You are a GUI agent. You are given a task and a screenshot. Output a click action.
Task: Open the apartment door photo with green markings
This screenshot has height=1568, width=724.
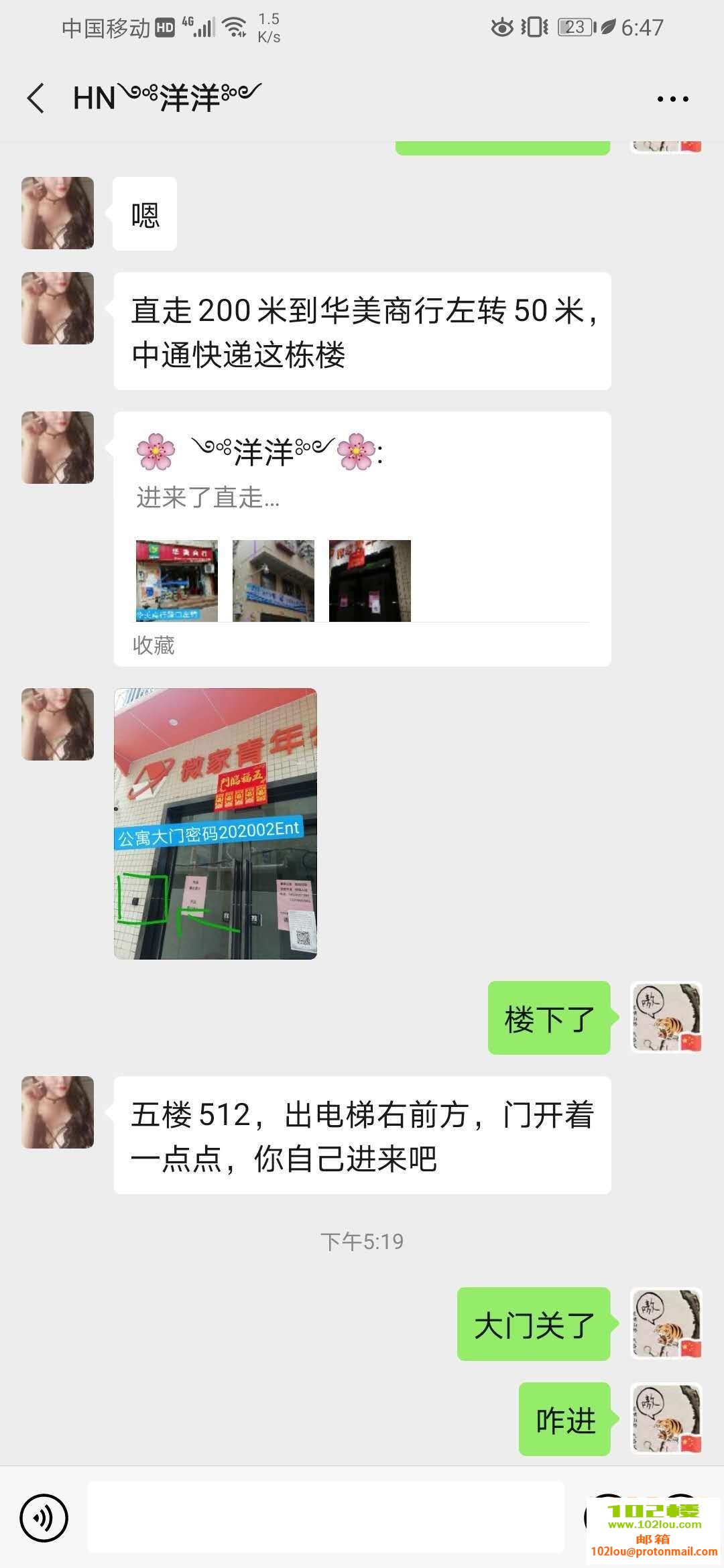point(215,824)
